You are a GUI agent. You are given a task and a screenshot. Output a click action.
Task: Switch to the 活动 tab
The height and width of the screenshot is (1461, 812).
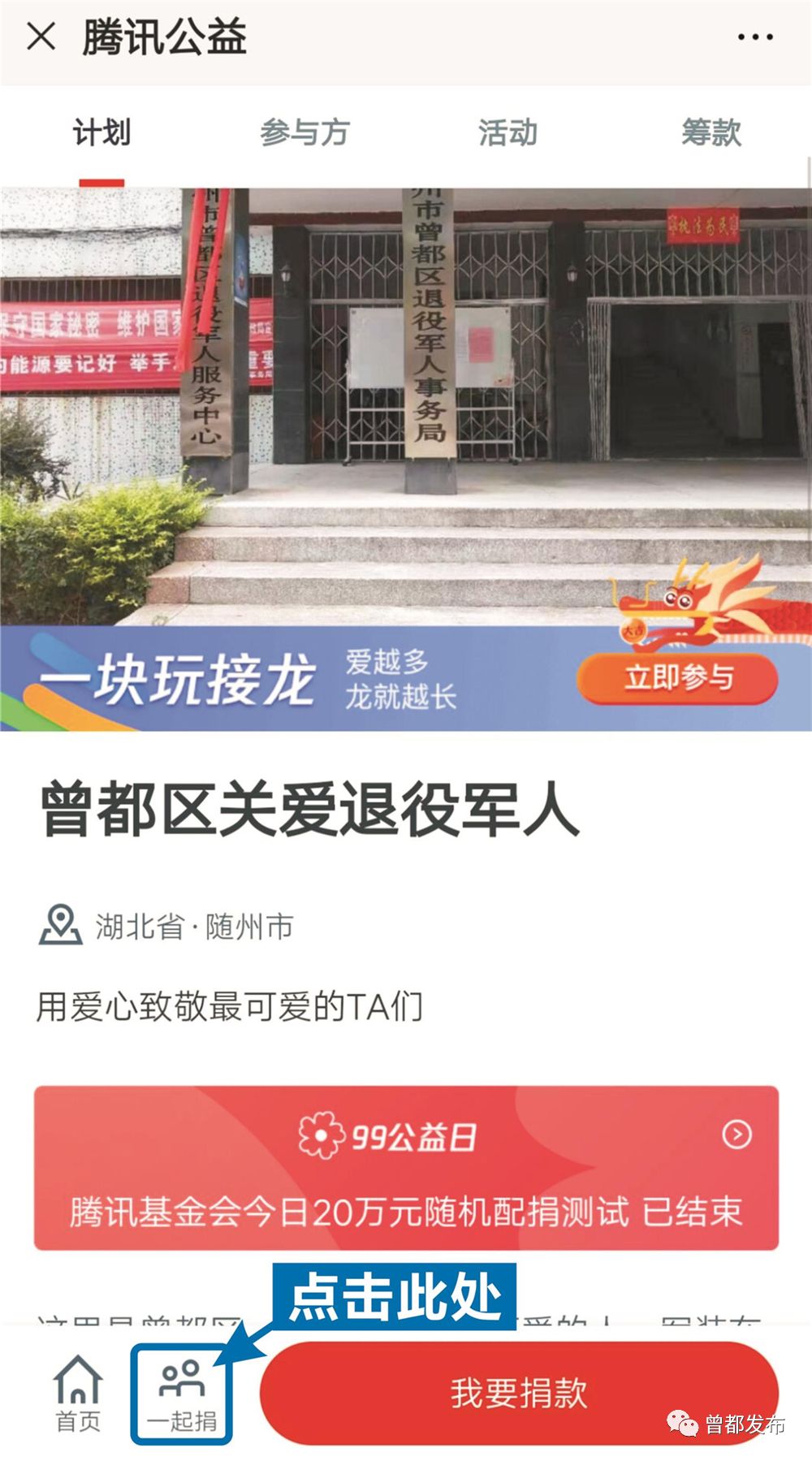pos(508,133)
